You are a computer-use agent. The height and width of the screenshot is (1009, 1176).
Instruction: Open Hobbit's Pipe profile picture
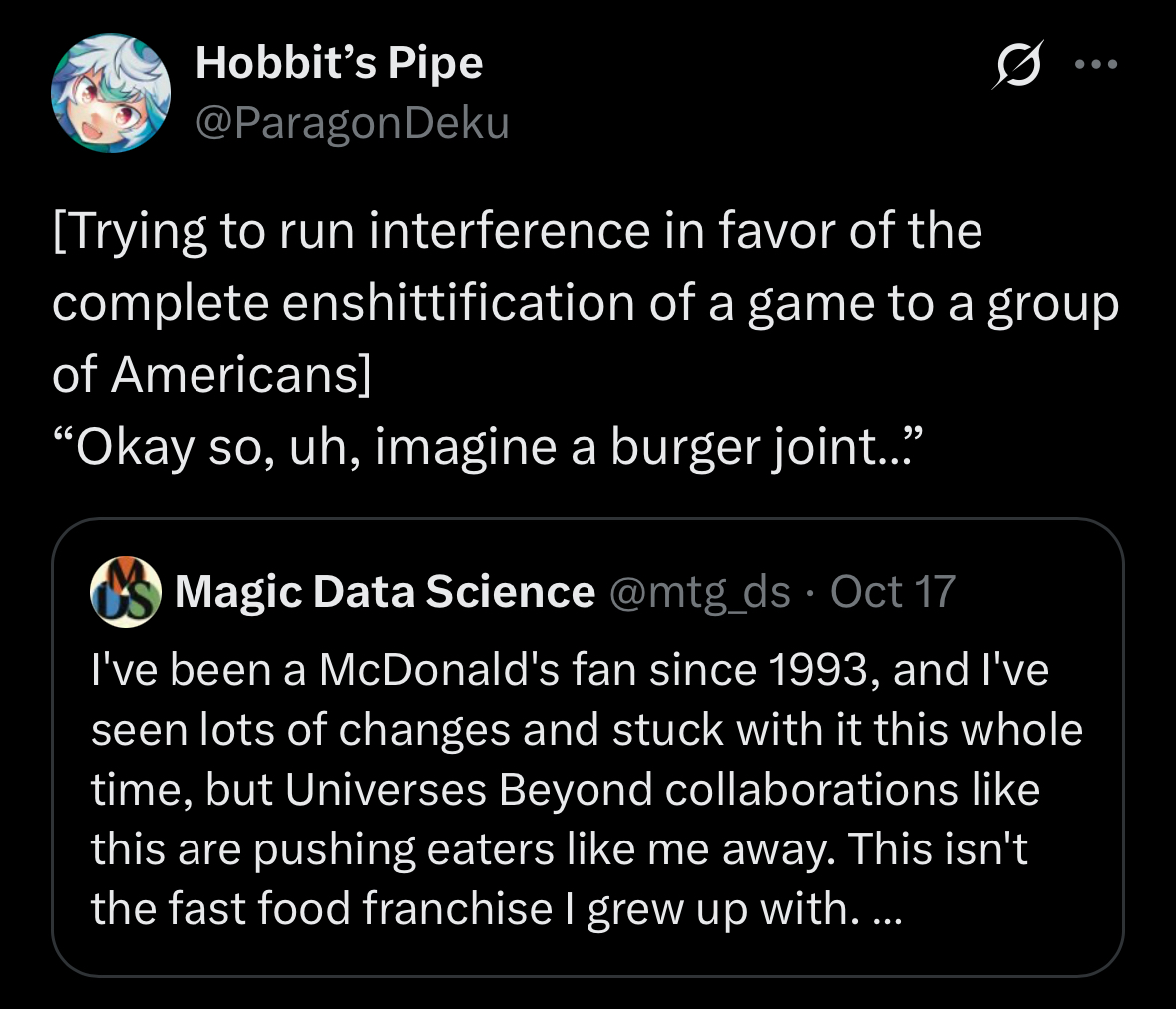click(x=111, y=93)
